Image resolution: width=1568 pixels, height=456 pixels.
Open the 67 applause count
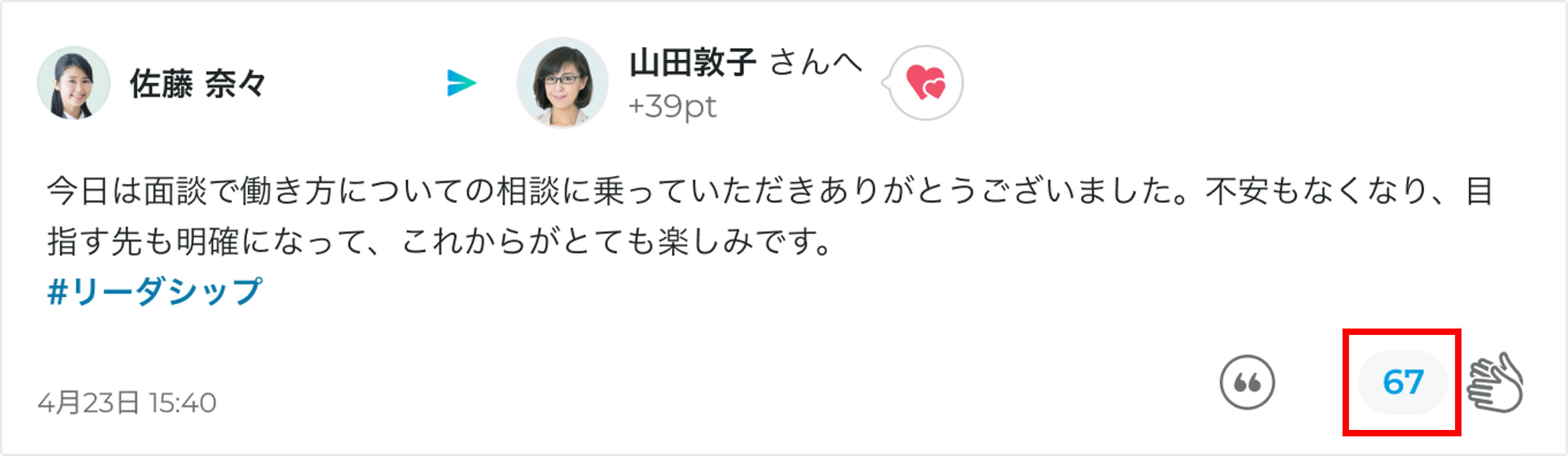click(1402, 382)
